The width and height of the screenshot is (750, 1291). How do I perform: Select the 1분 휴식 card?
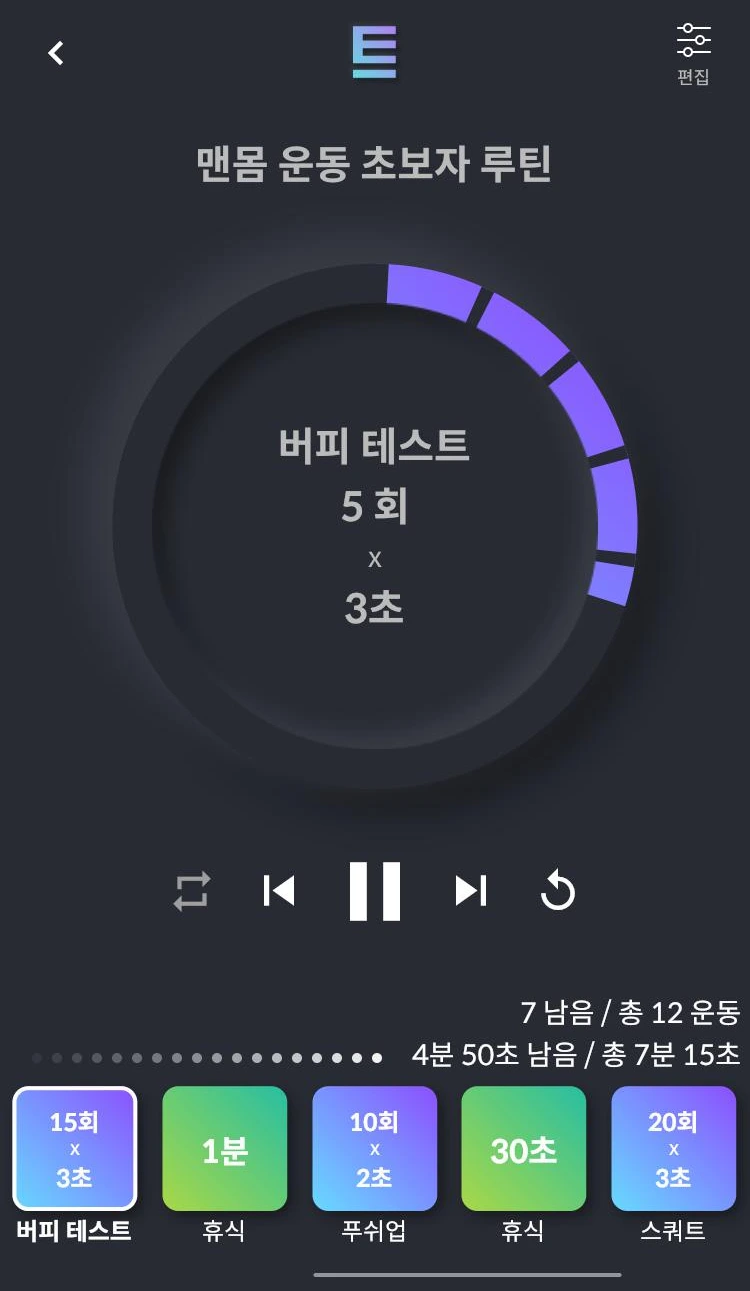click(225, 1149)
